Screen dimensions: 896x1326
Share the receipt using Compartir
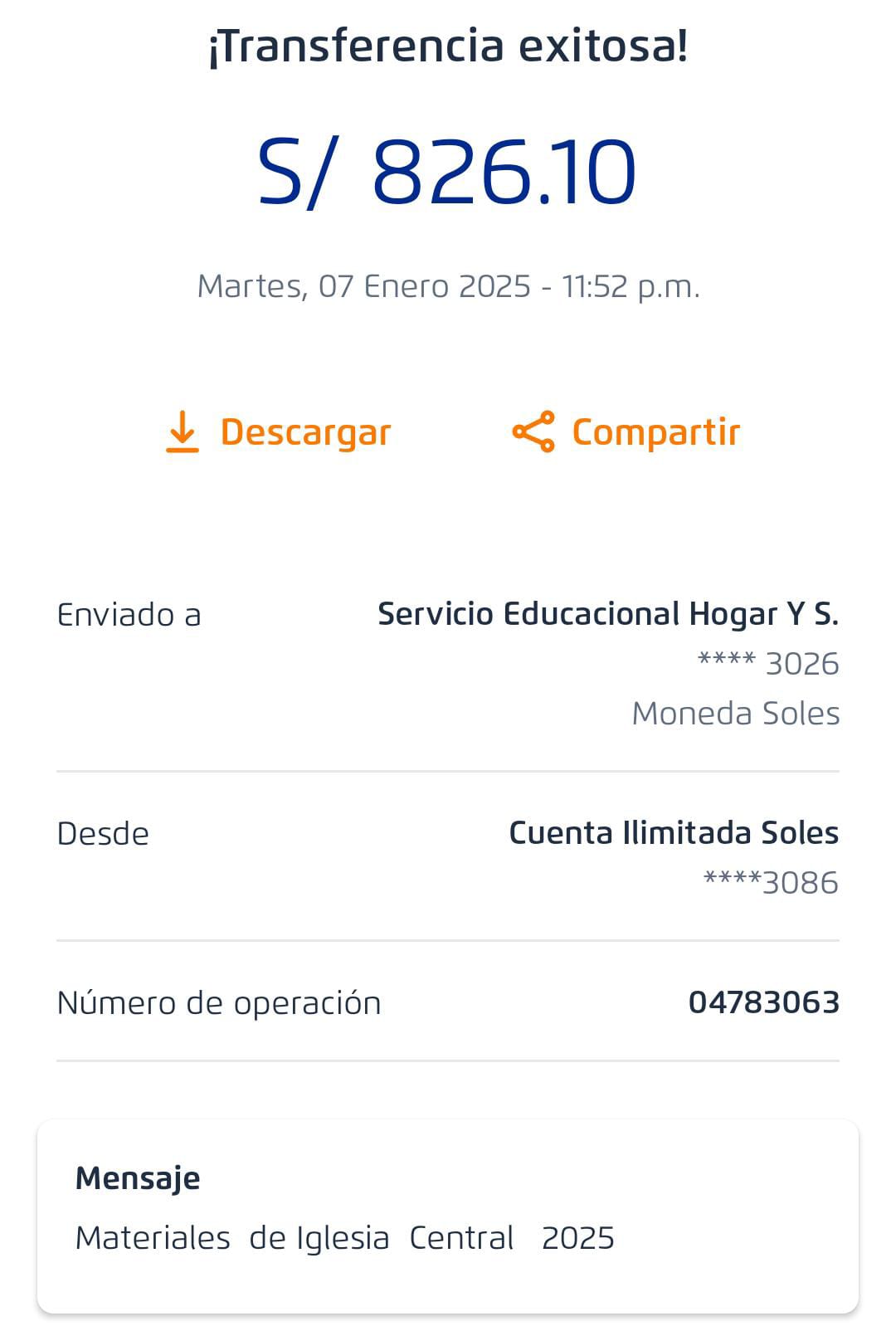626,432
